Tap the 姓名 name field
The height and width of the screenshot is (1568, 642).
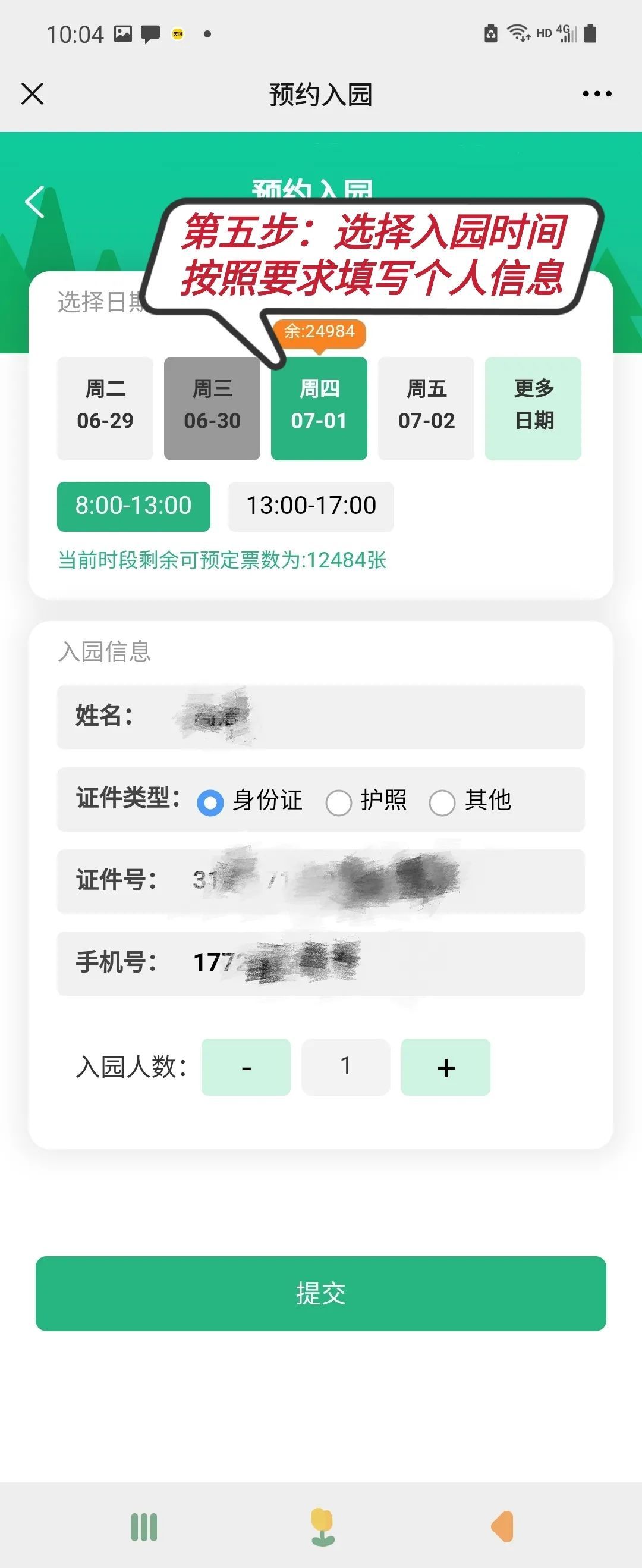(365, 717)
